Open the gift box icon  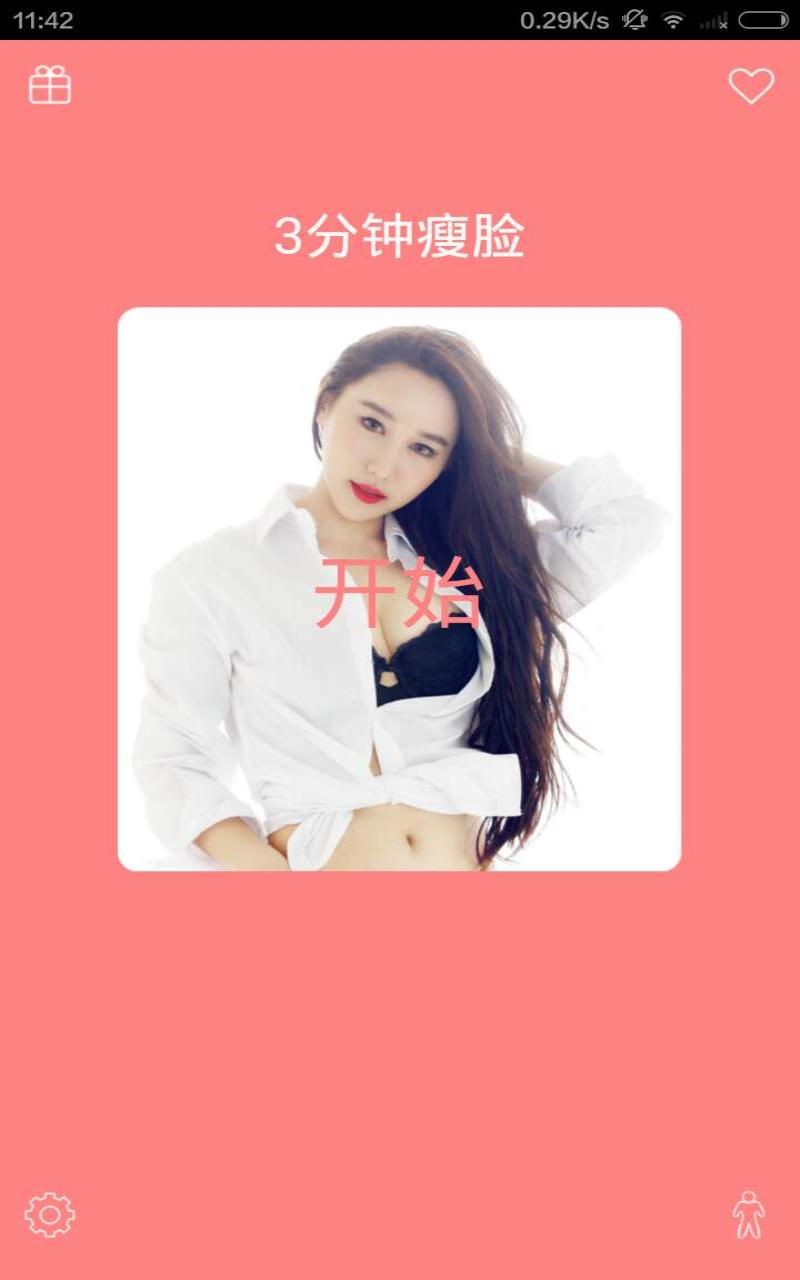click(x=50, y=86)
